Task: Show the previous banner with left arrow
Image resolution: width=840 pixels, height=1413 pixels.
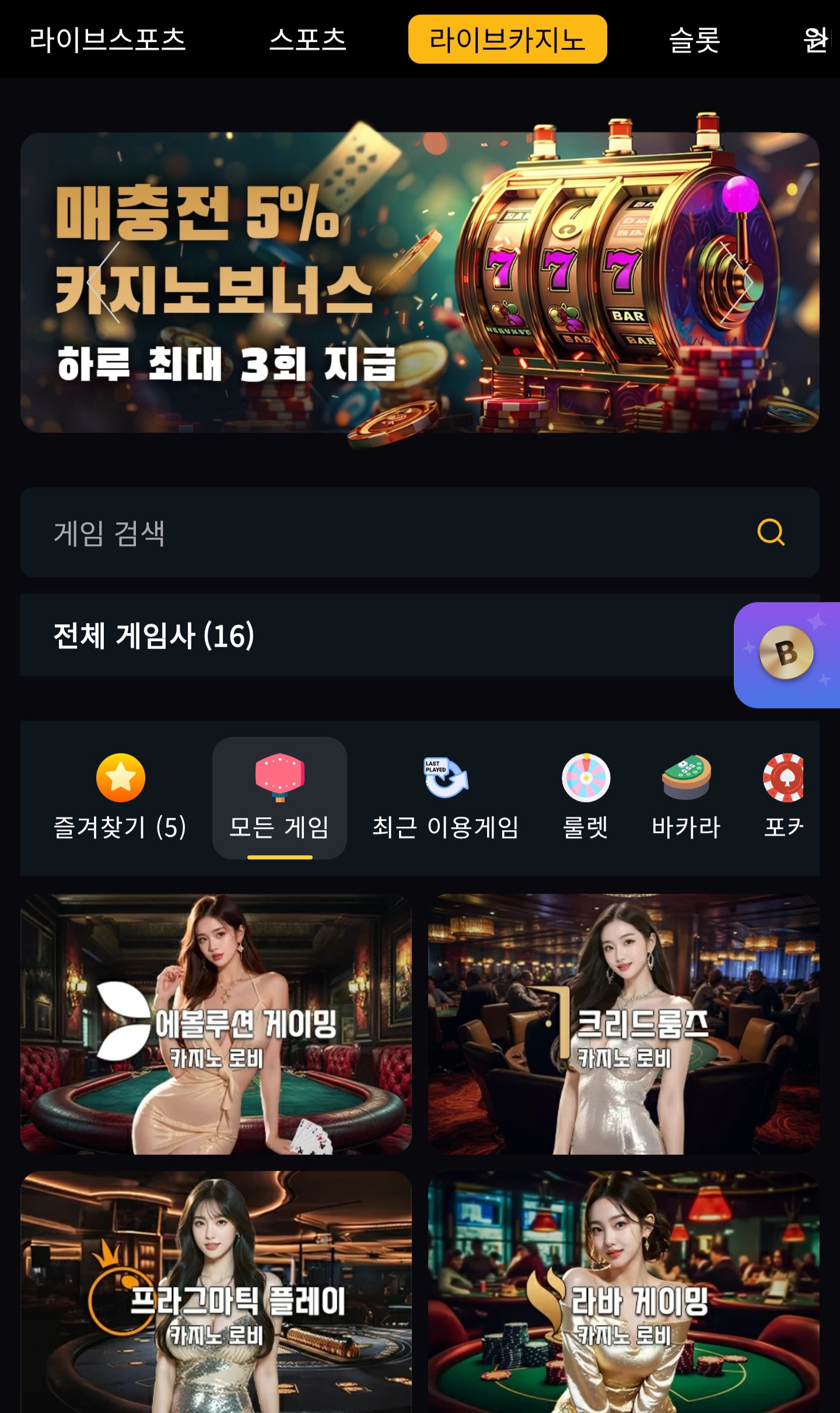Action: [x=104, y=282]
